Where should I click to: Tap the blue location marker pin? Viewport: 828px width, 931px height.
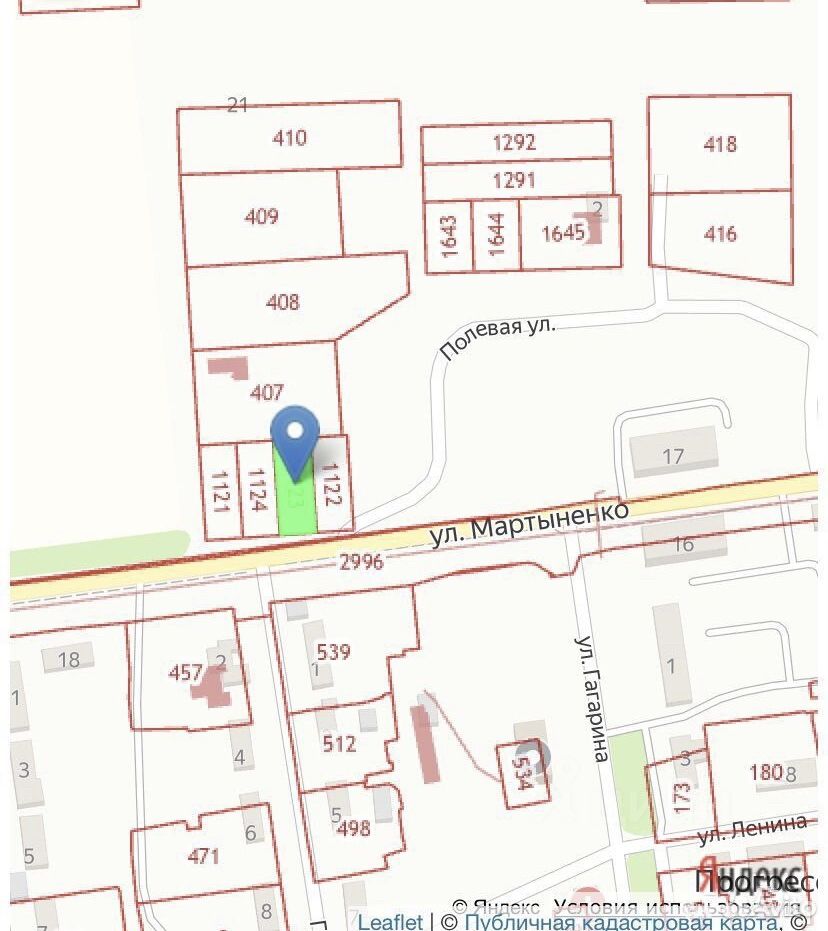point(295,437)
